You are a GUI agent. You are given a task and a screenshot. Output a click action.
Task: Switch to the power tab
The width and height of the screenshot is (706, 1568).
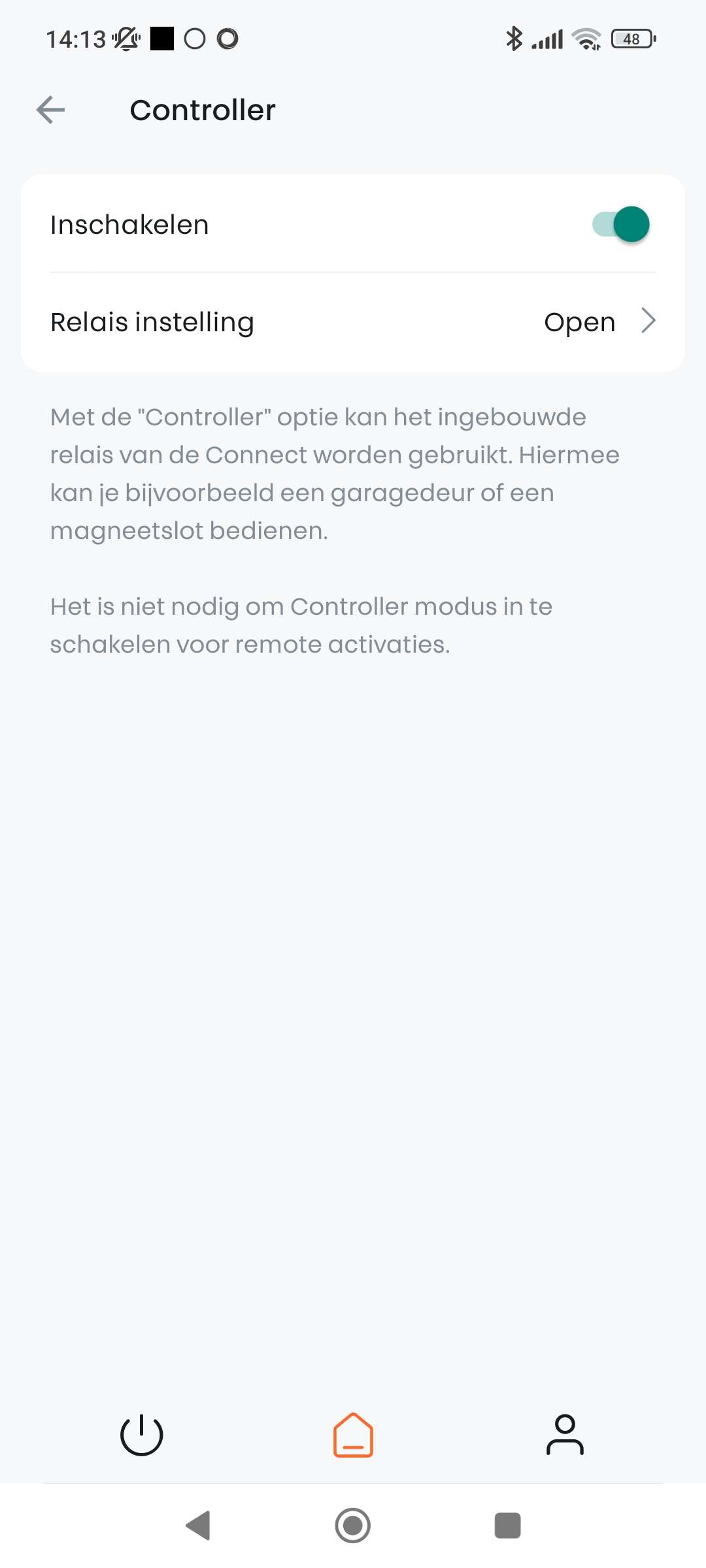tap(141, 1435)
